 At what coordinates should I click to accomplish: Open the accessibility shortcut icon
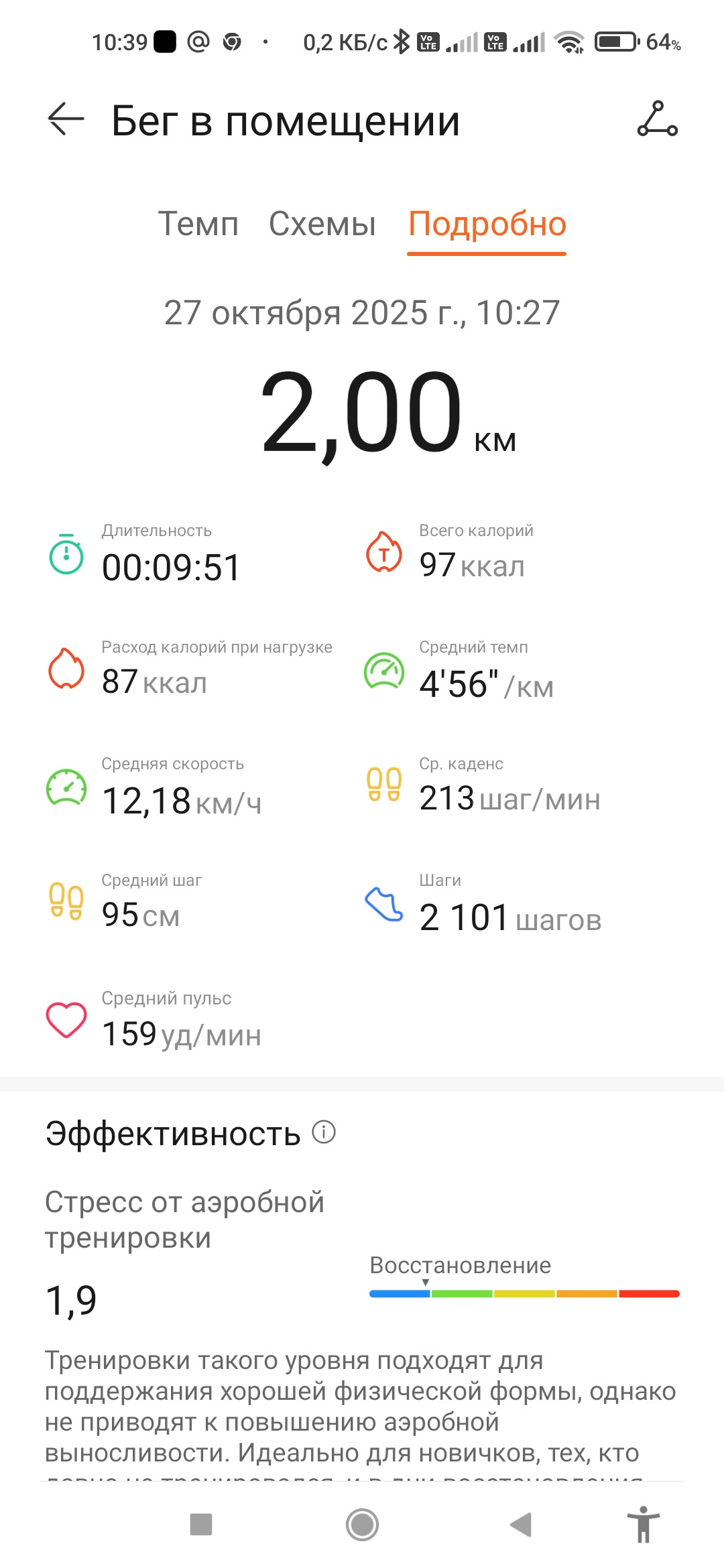click(644, 1524)
